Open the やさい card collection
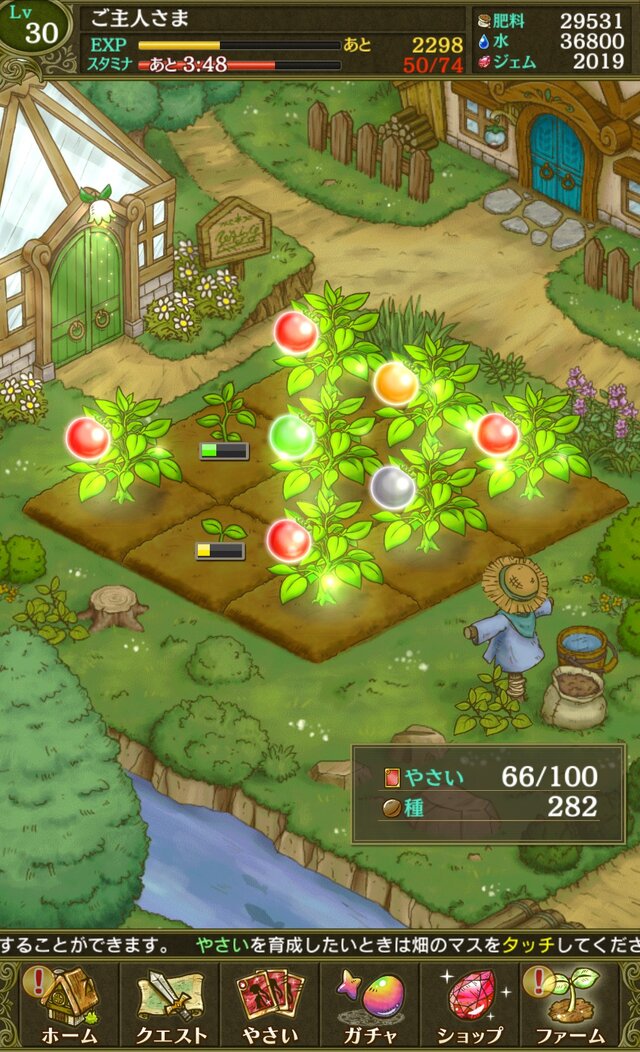Image resolution: width=640 pixels, height=1052 pixels. [x=269, y=1005]
